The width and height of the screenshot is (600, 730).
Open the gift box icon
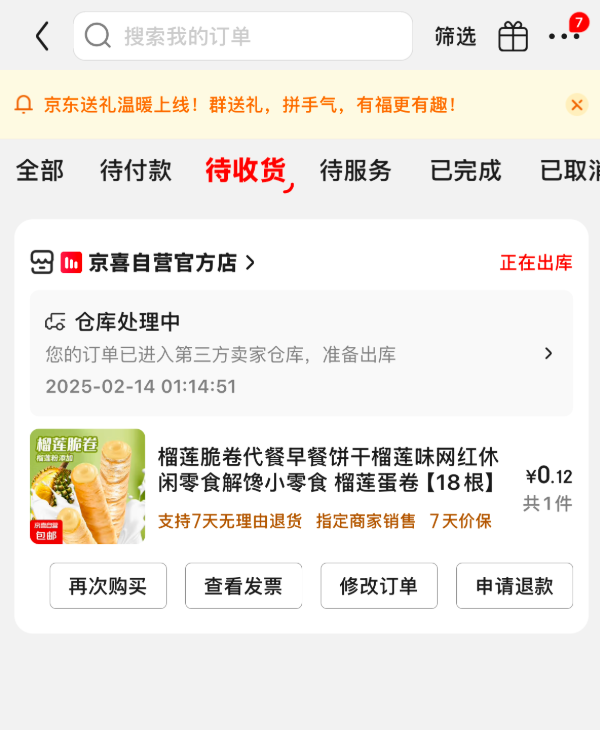[x=513, y=37]
